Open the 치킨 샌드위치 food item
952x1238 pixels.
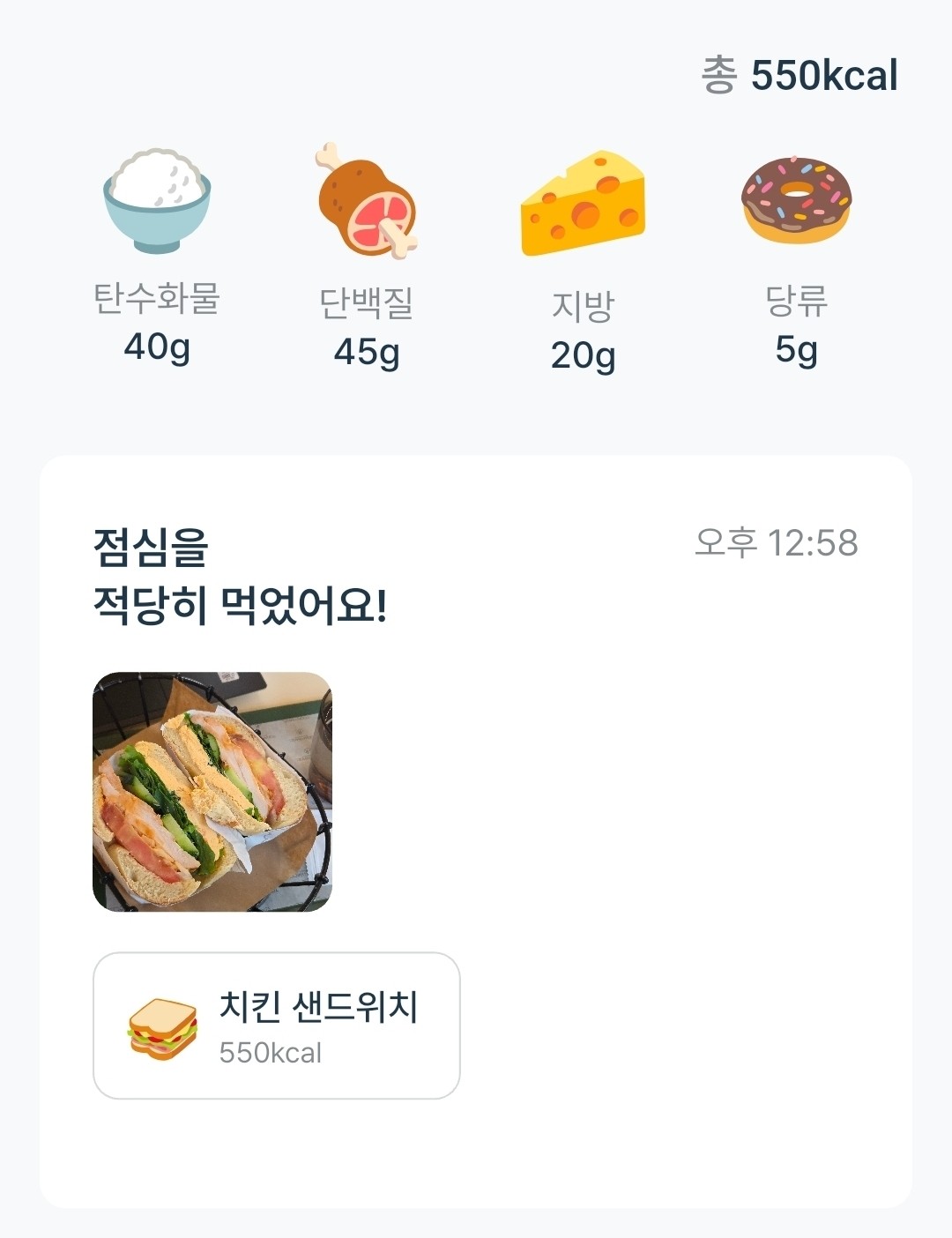pos(276,1025)
